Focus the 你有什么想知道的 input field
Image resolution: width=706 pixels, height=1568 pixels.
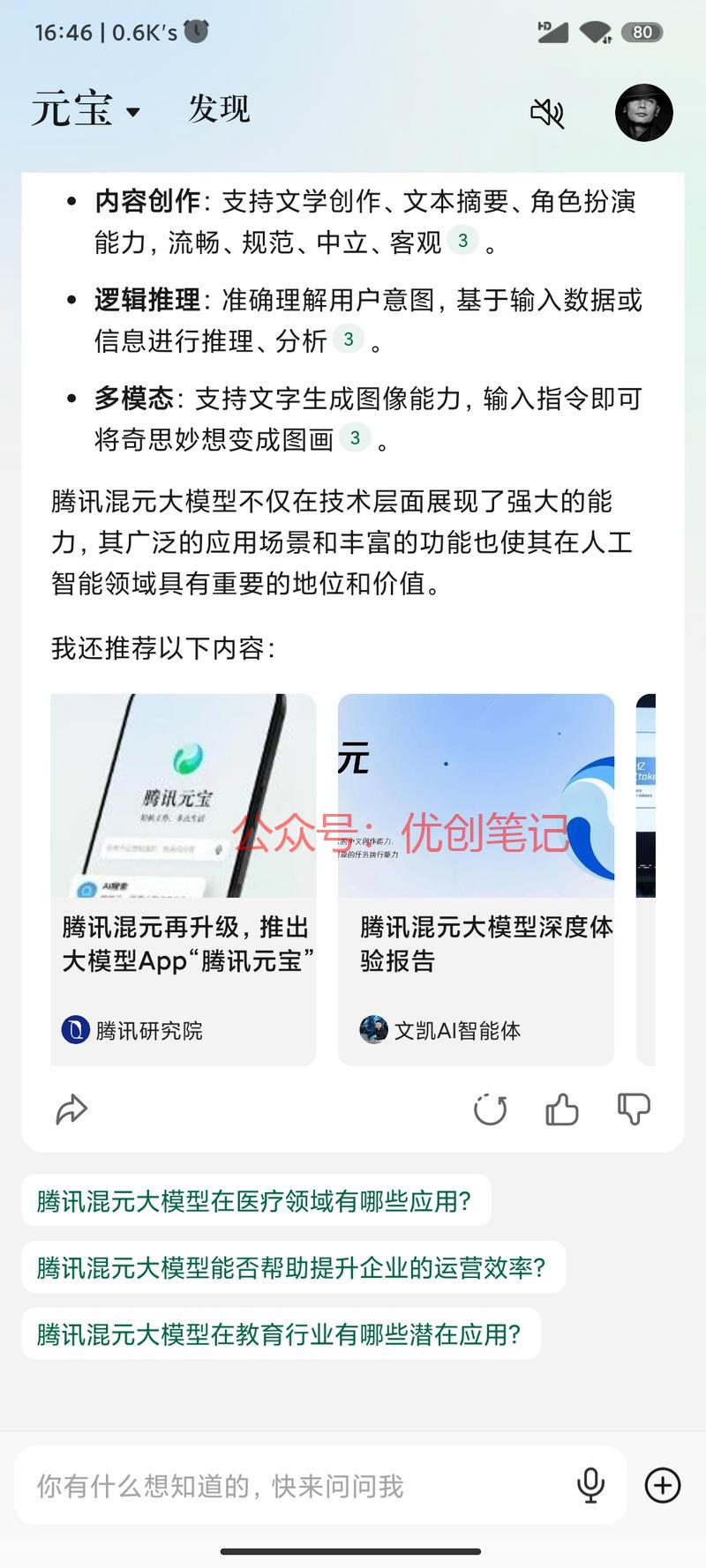click(x=291, y=1487)
